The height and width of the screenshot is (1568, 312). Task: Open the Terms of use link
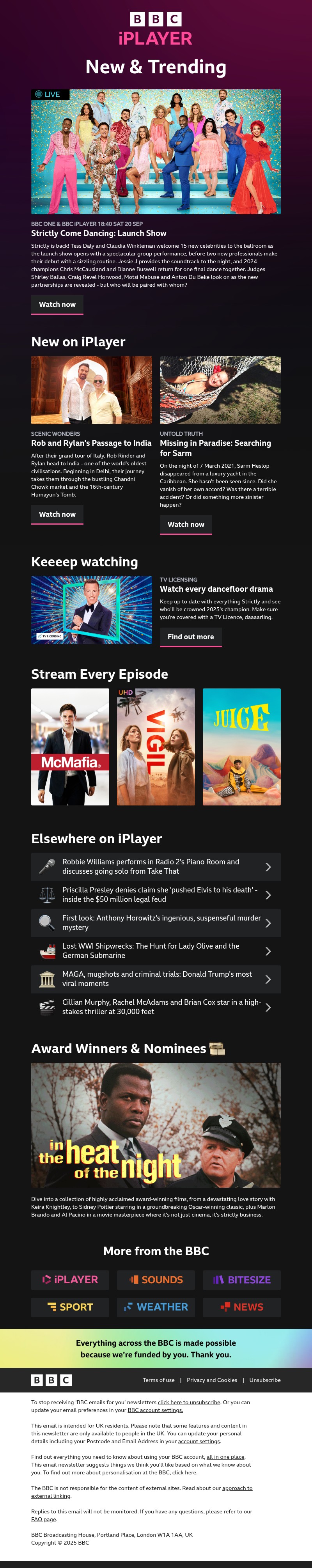coord(158,1380)
